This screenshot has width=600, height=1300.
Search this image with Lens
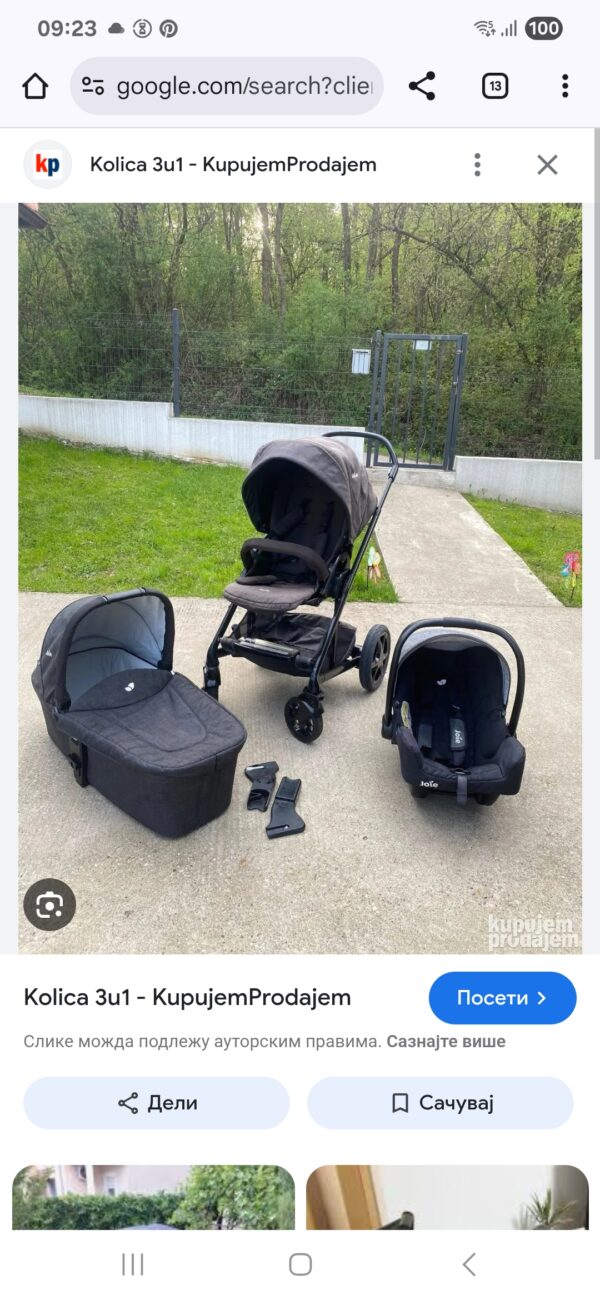pos(50,905)
